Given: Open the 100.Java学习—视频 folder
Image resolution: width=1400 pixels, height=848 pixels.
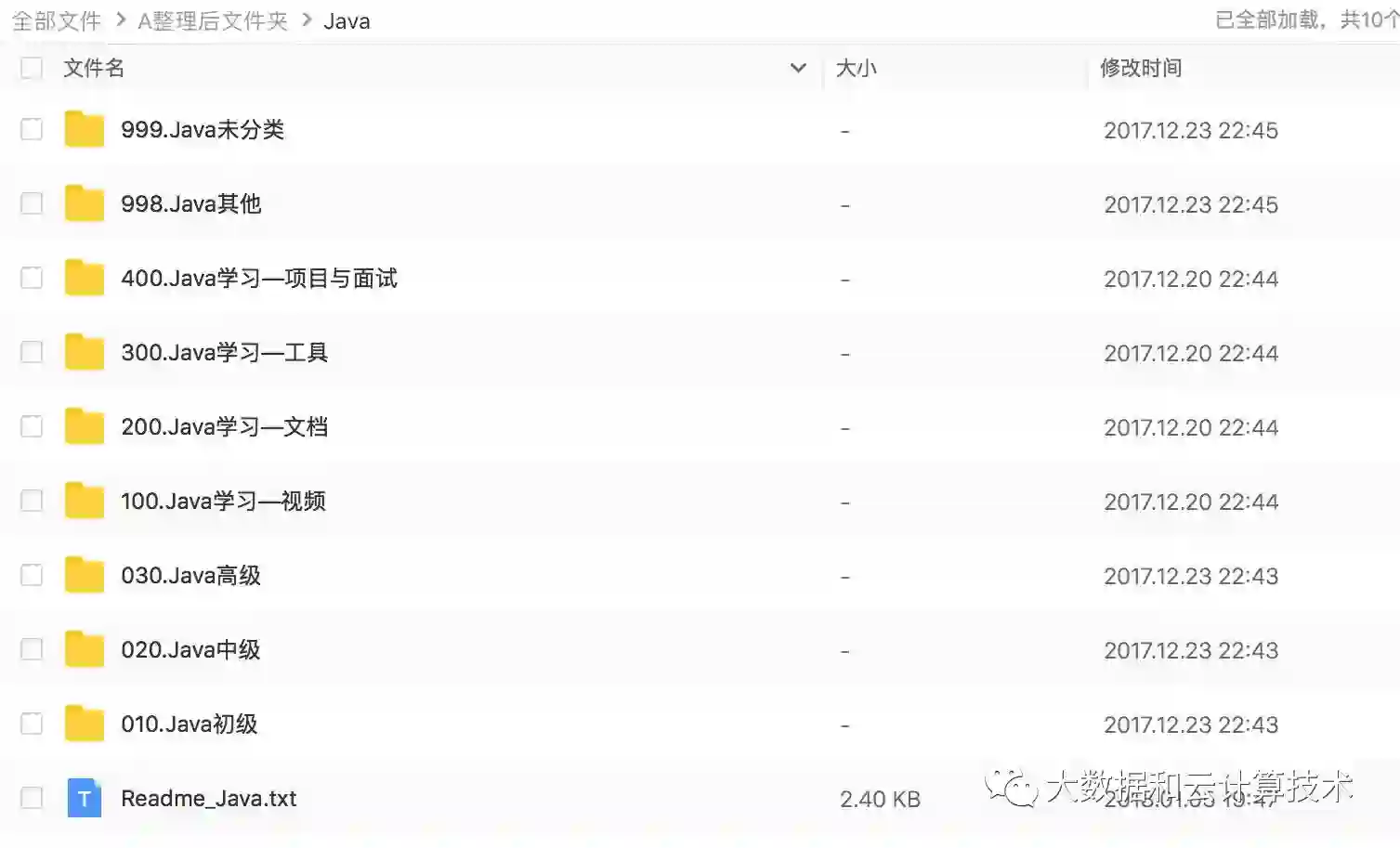Looking at the screenshot, I should 223,501.
